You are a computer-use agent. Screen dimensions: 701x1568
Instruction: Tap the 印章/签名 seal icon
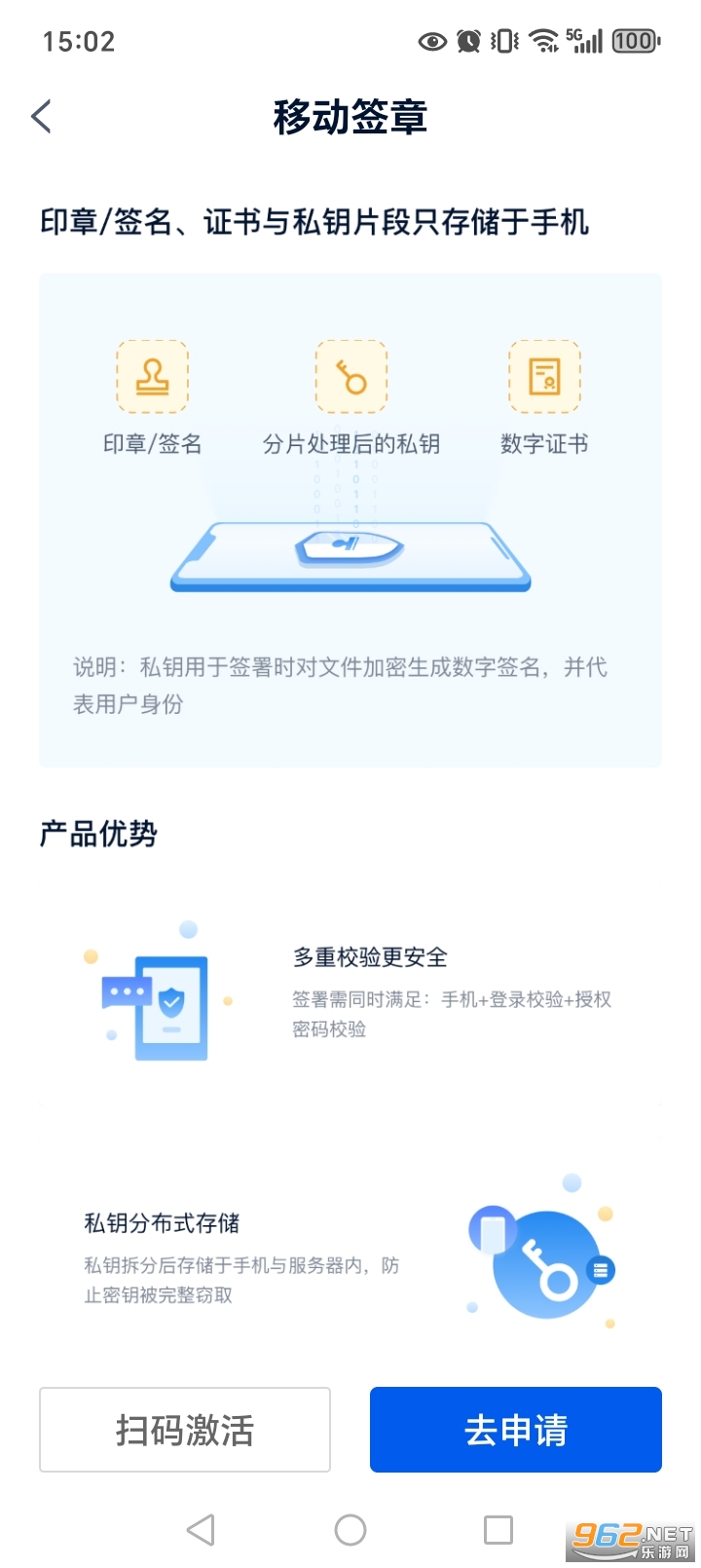coord(153,377)
